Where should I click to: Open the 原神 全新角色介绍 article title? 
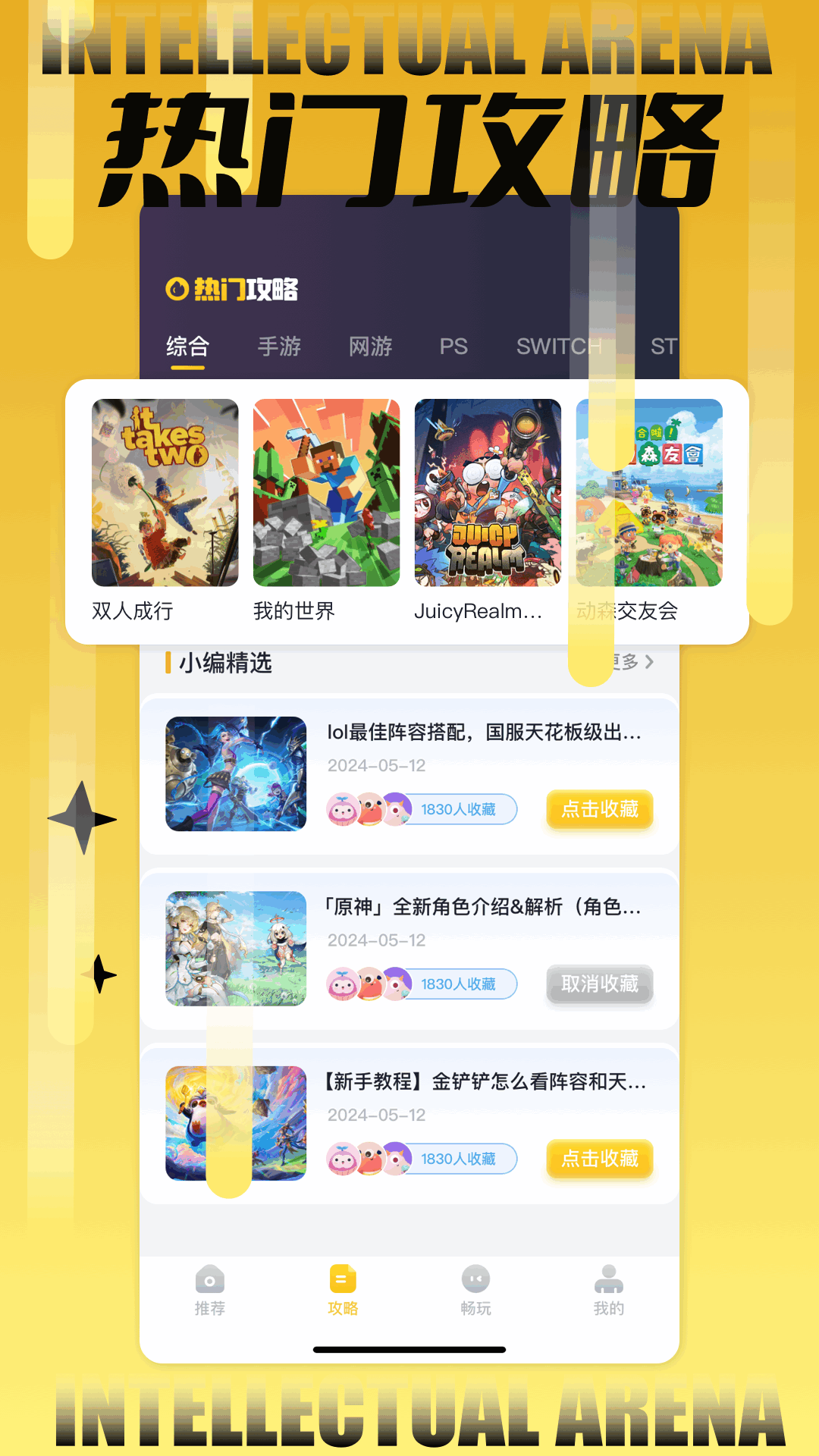tap(485, 908)
